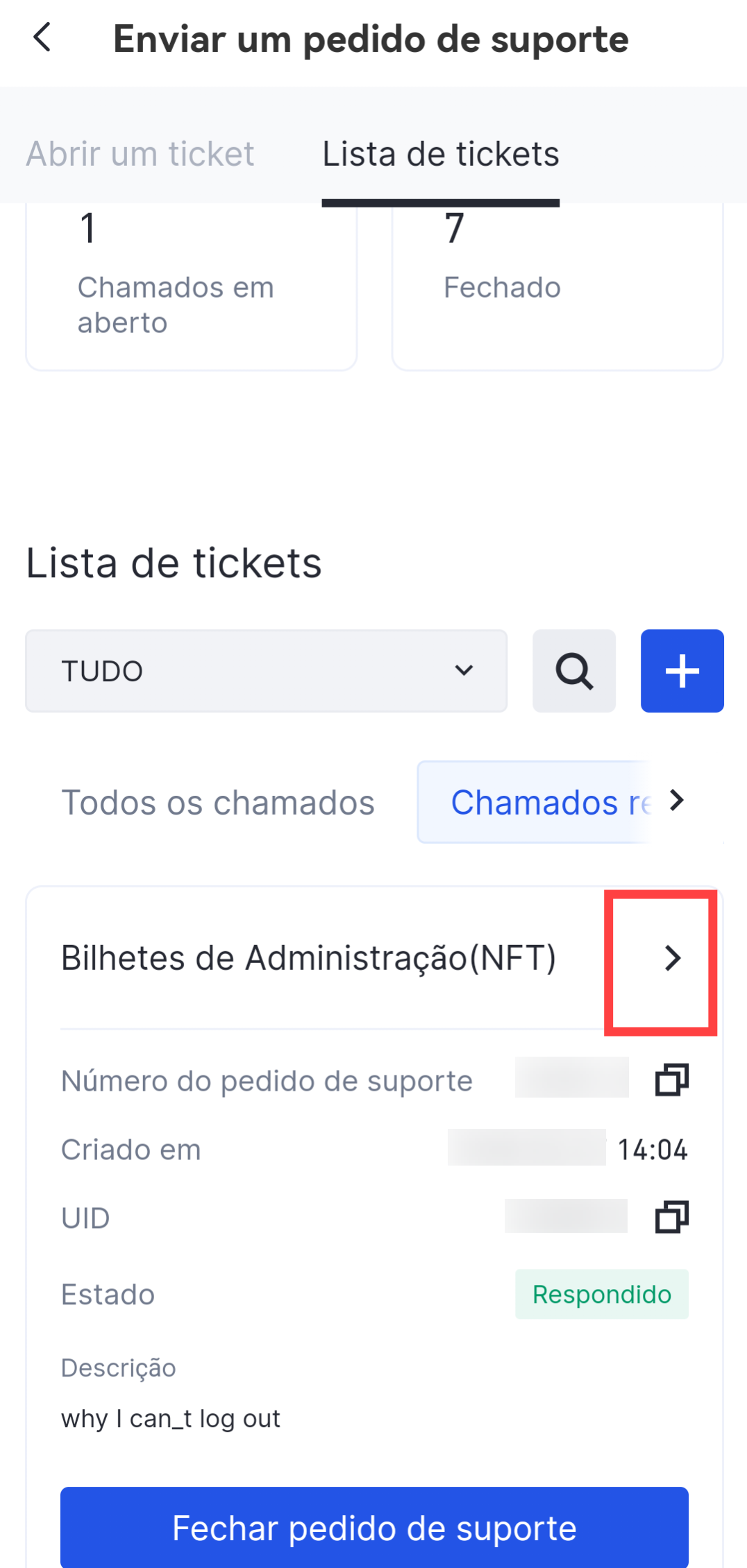Show more filter chips with arrow
Viewport: 747px width, 1568px height.
coord(677,801)
